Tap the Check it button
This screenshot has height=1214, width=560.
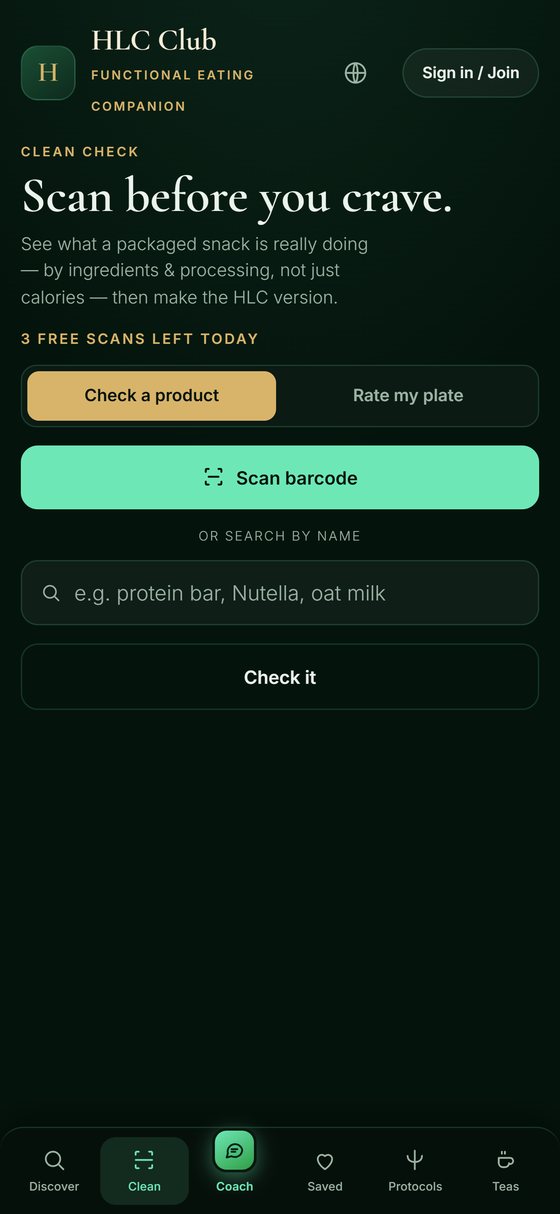280,677
